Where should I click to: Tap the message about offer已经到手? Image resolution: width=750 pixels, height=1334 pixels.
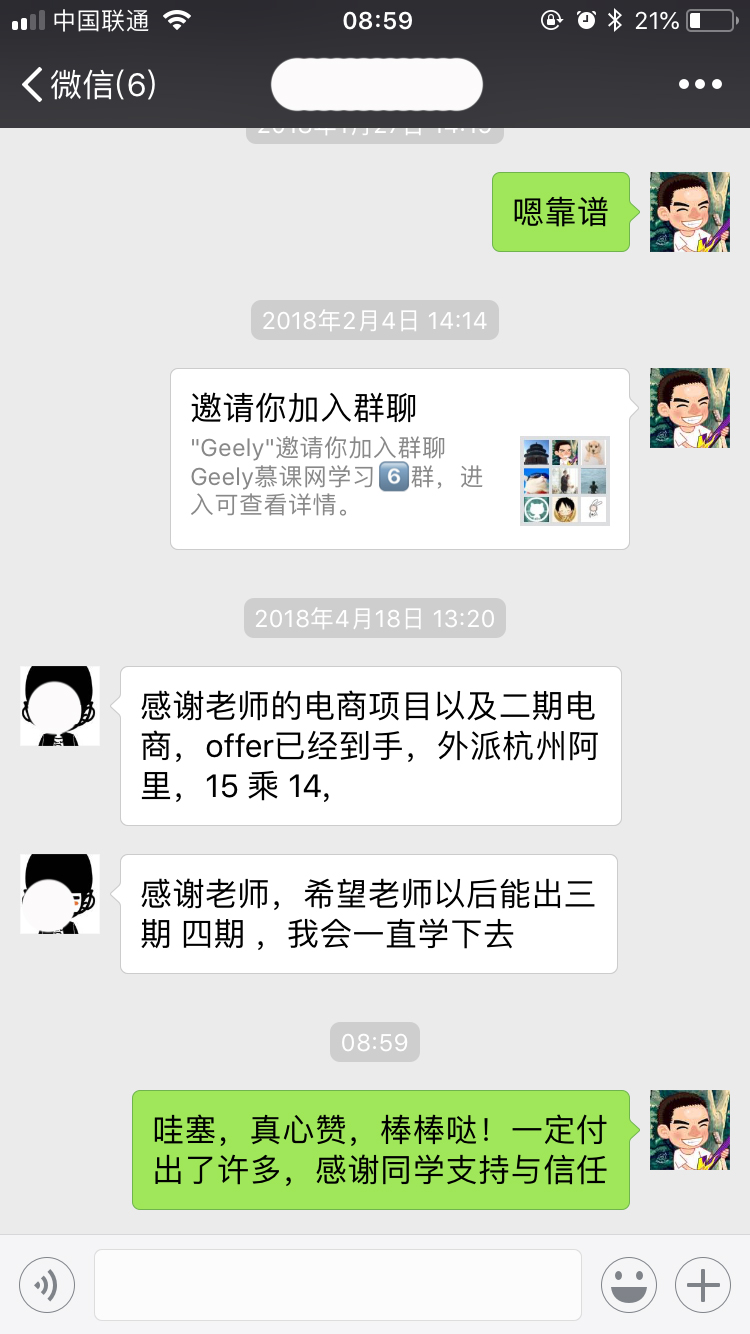(x=370, y=745)
